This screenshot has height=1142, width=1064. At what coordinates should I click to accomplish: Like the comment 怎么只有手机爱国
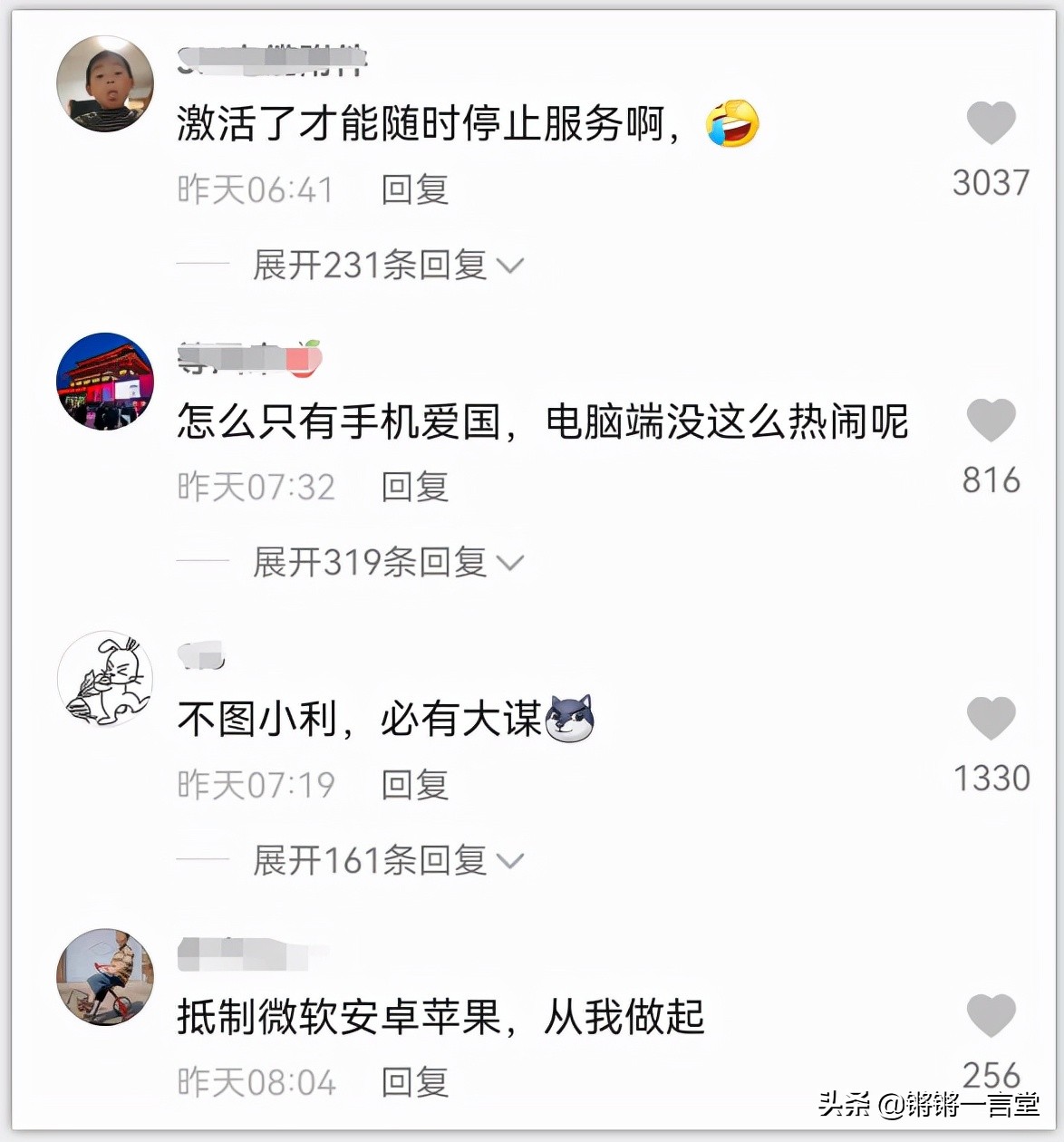tap(991, 421)
